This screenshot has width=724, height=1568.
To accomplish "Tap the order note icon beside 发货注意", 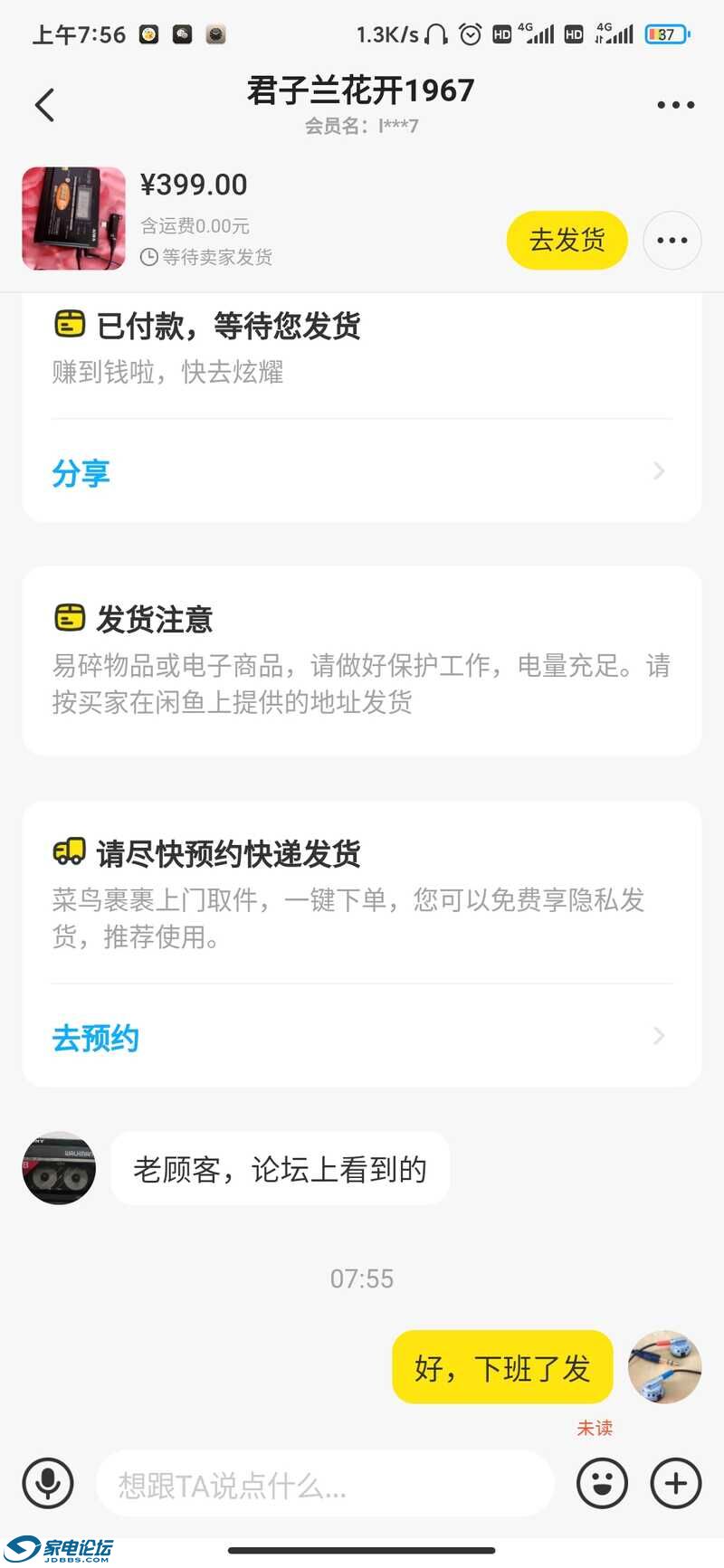I will pos(67,620).
